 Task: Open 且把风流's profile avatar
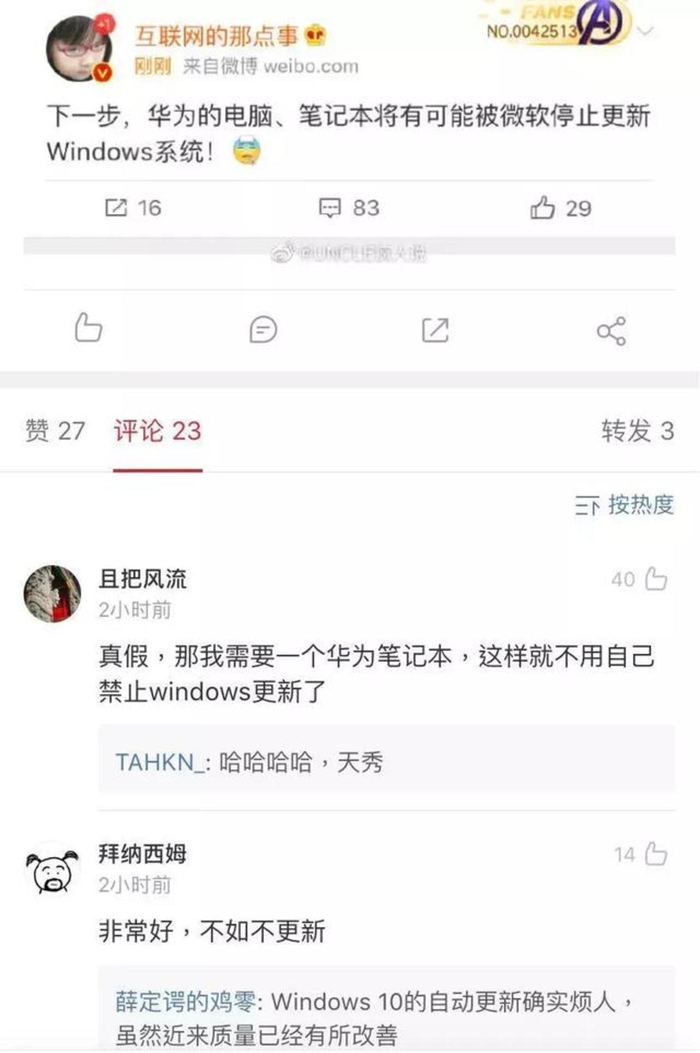coord(52,594)
